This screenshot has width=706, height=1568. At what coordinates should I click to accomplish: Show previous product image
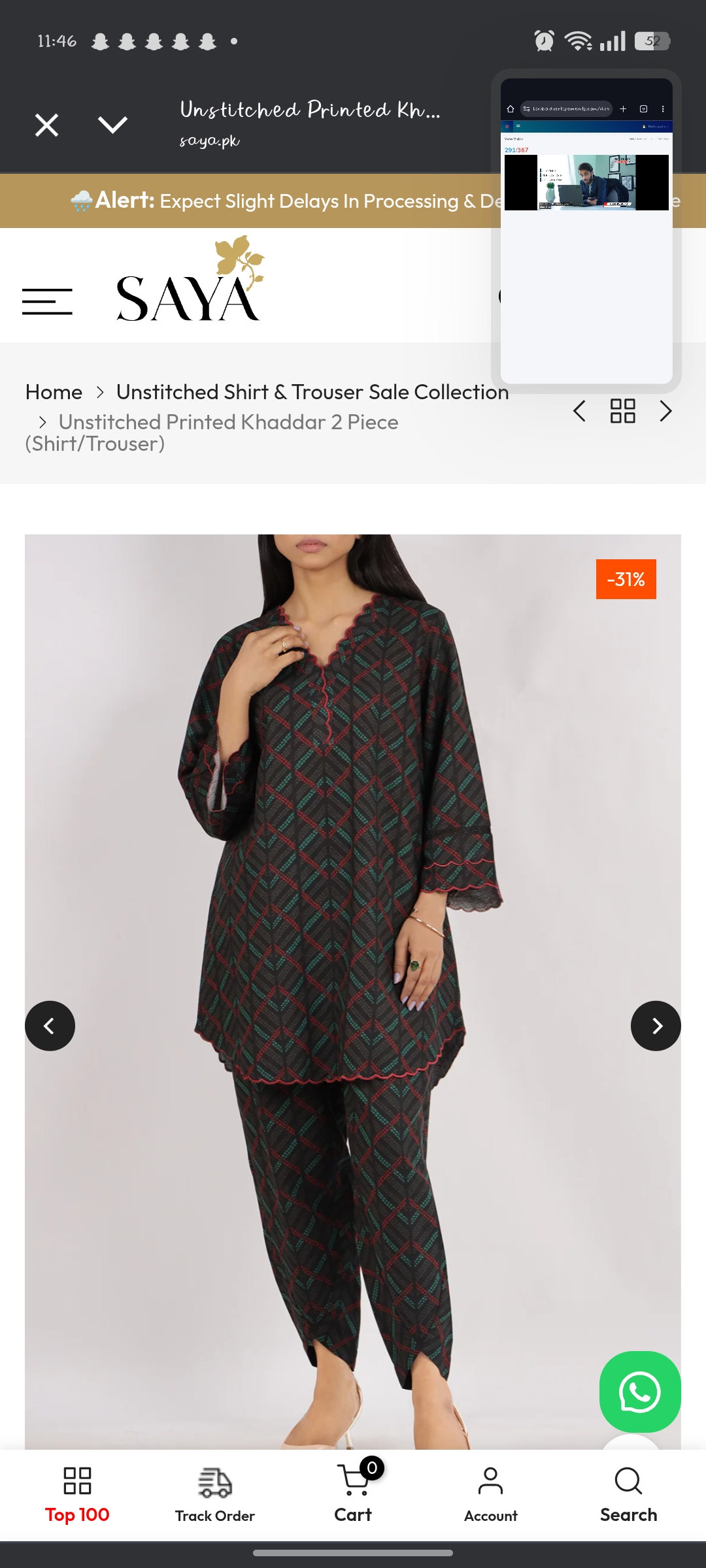point(50,1026)
